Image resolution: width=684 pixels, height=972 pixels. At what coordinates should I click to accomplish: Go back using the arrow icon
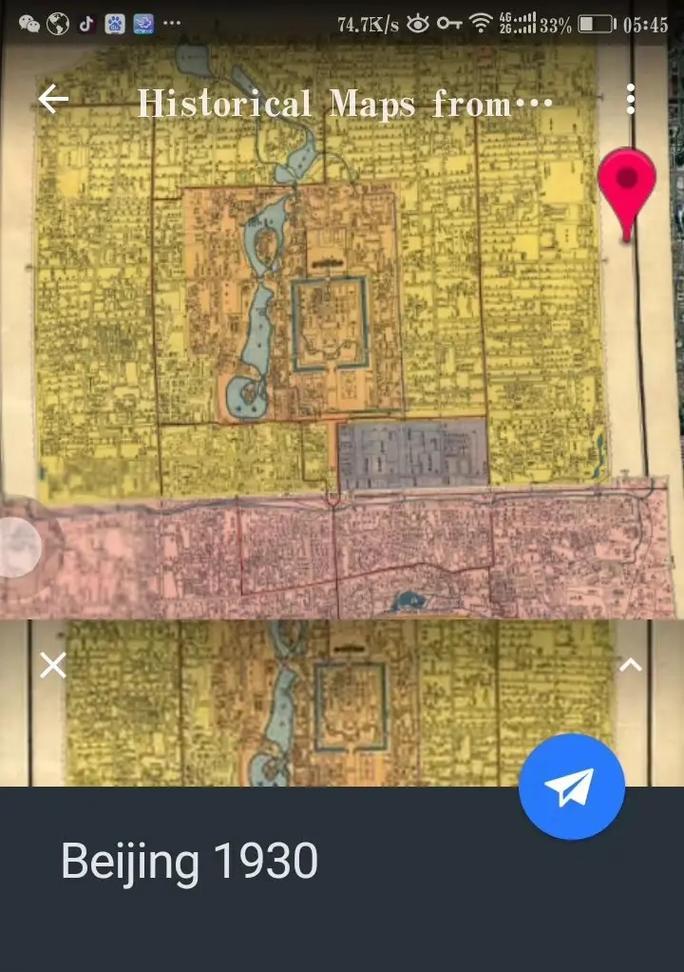pyautogui.click(x=53, y=99)
